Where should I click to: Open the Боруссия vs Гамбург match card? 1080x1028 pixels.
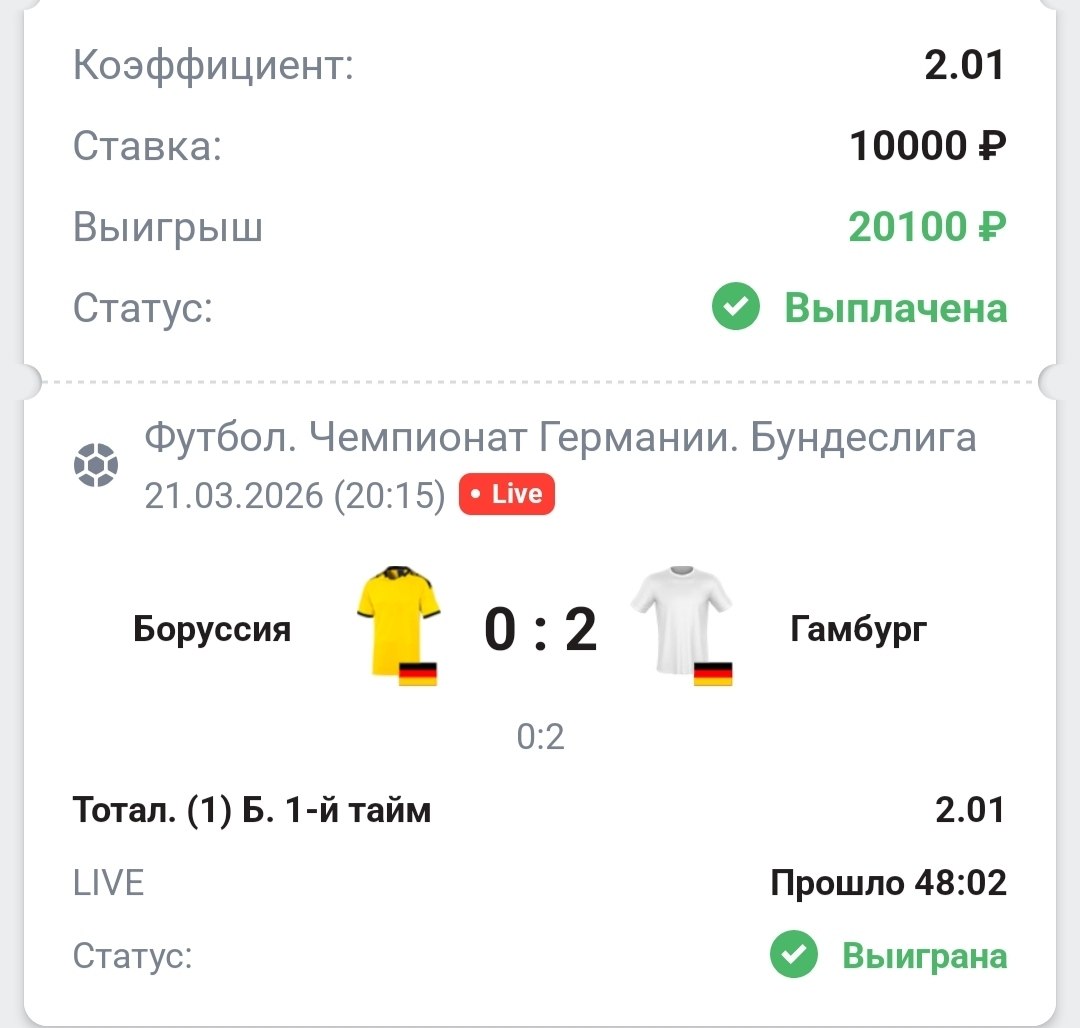(x=540, y=630)
